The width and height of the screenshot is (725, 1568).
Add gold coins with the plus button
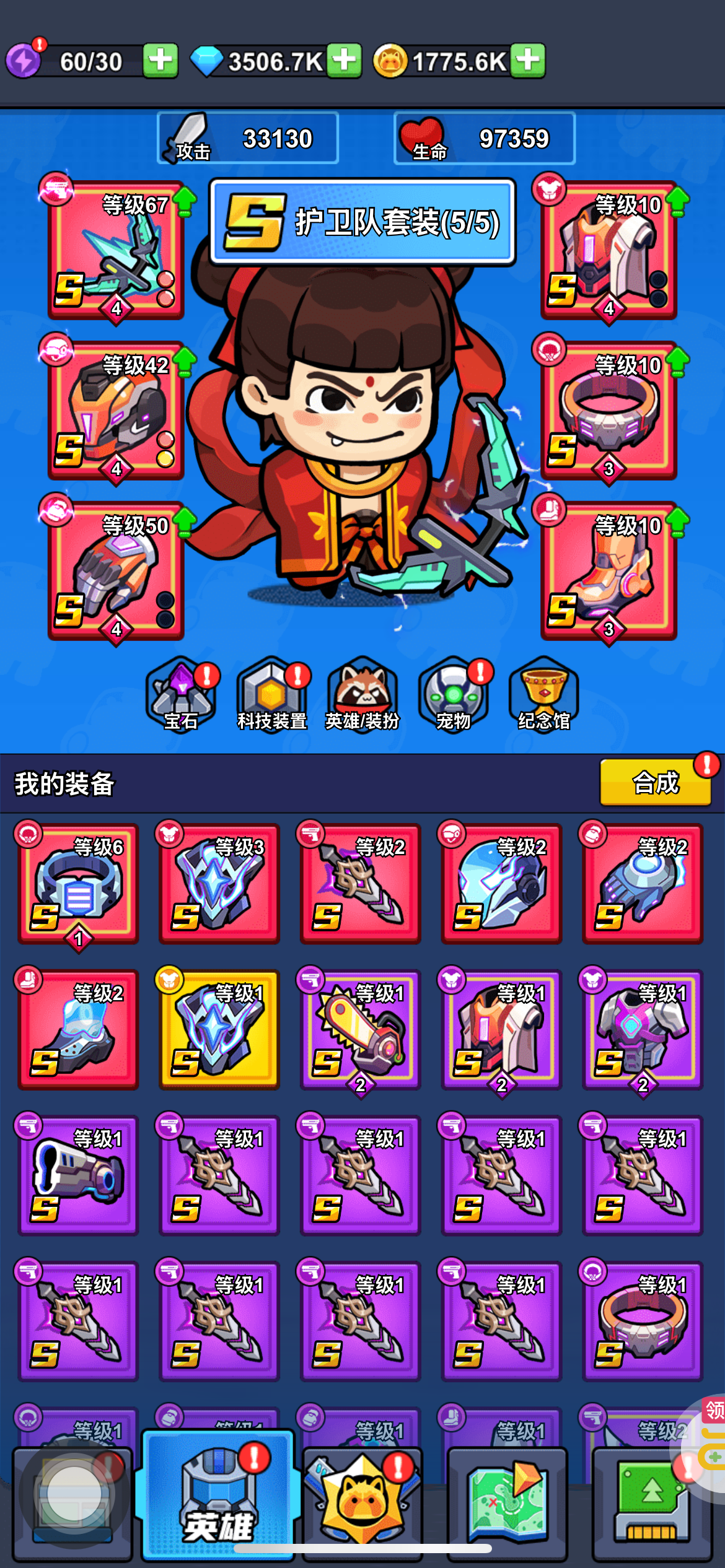(x=528, y=61)
